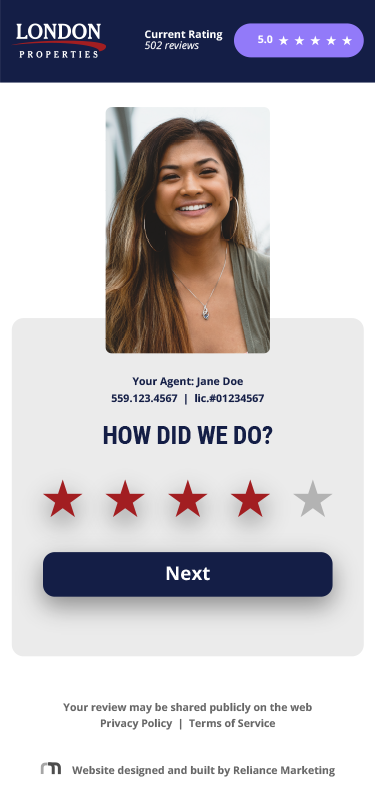This screenshot has height=812, width=375.
Task: View the Terms of Service
Action: (x=232, y=723)
